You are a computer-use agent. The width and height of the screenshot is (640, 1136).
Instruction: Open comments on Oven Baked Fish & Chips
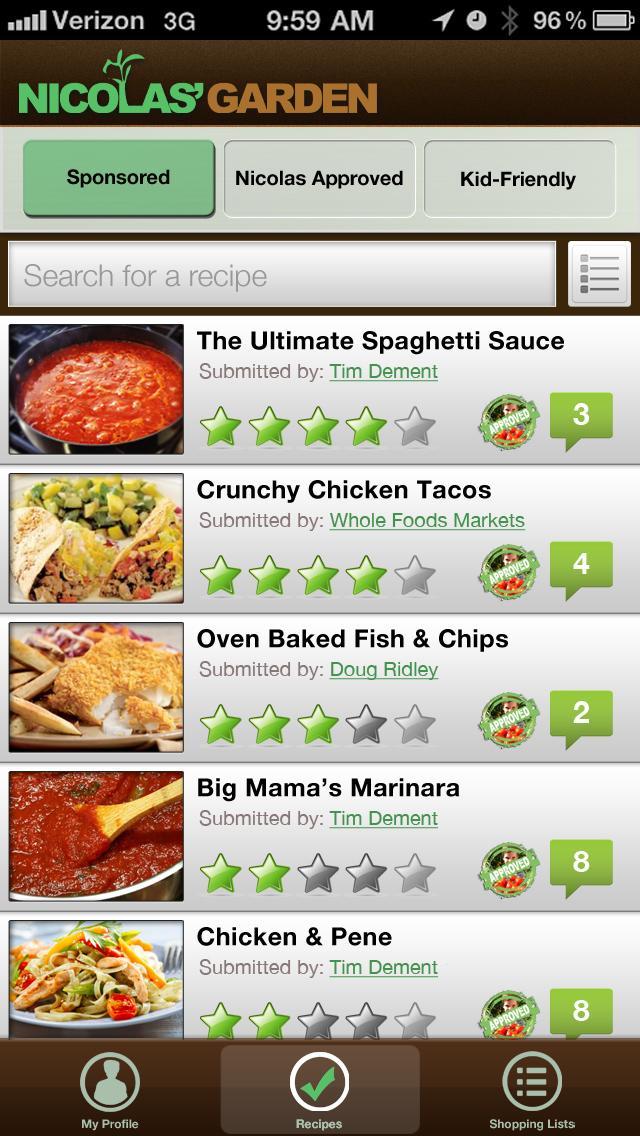tap(581, 714)
